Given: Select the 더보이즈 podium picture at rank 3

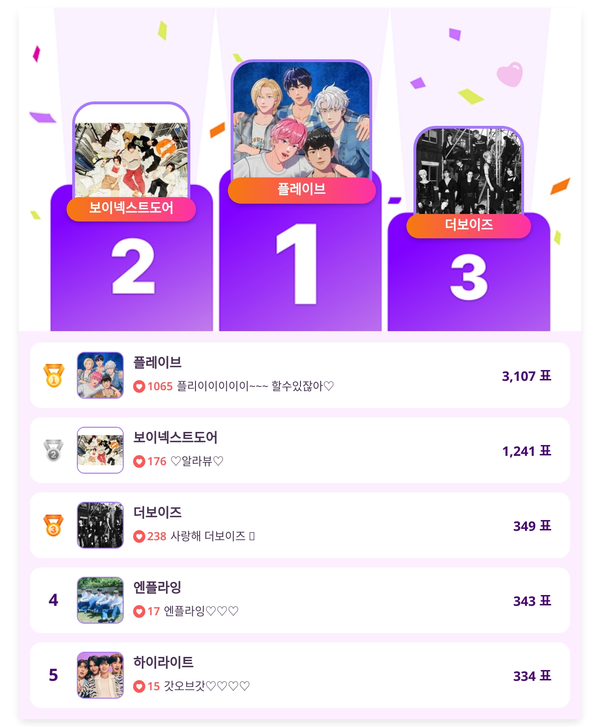Looking at the screenshot, I should point(468,170).
